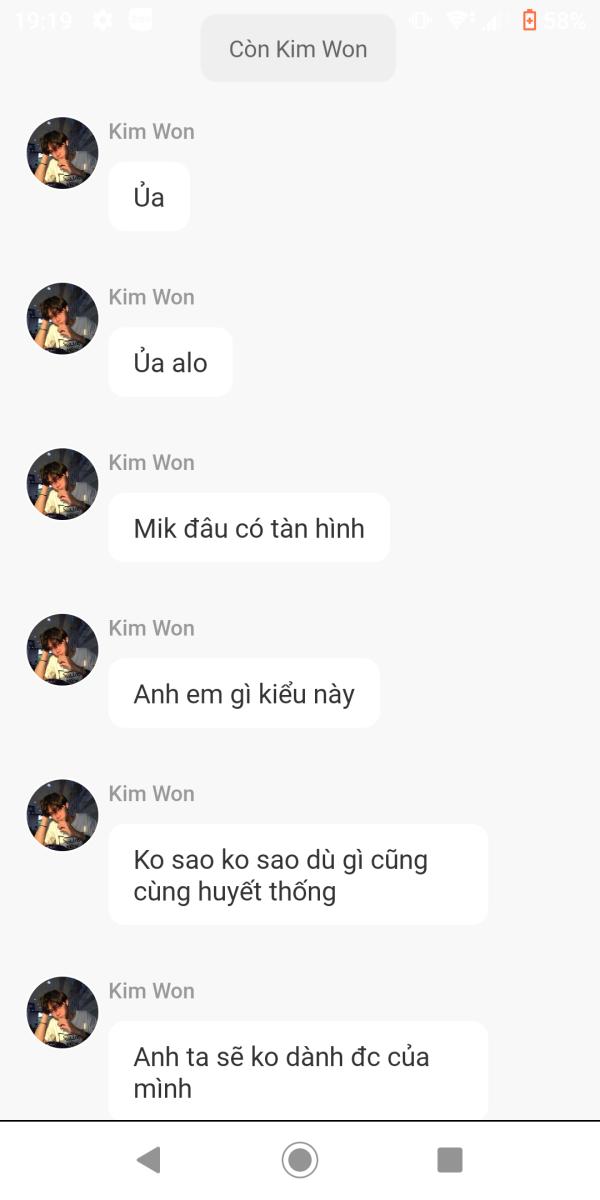Open Kim Won's avatar beside the 'Ủa alo' message

coord(62,318)
